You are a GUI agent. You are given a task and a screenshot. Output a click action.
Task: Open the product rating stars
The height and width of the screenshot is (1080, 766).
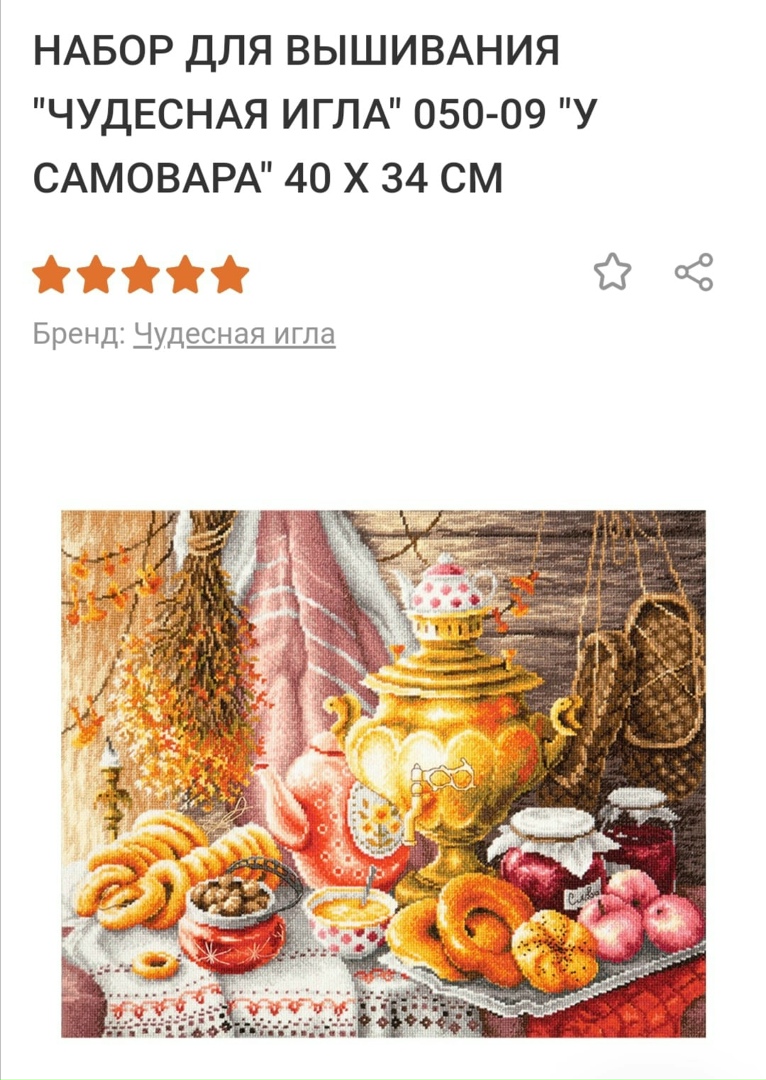click(140, 274)
